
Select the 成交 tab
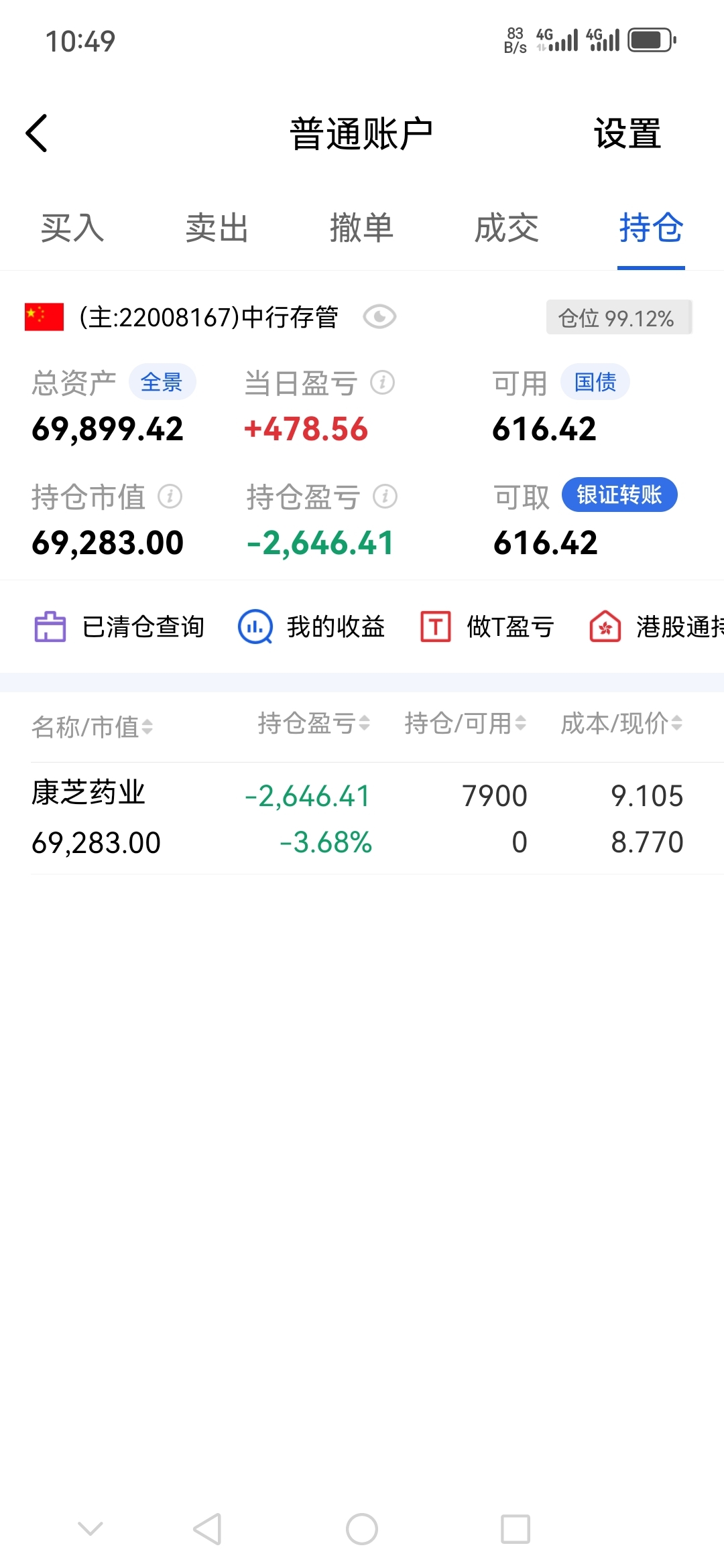(x=507, y=228)
